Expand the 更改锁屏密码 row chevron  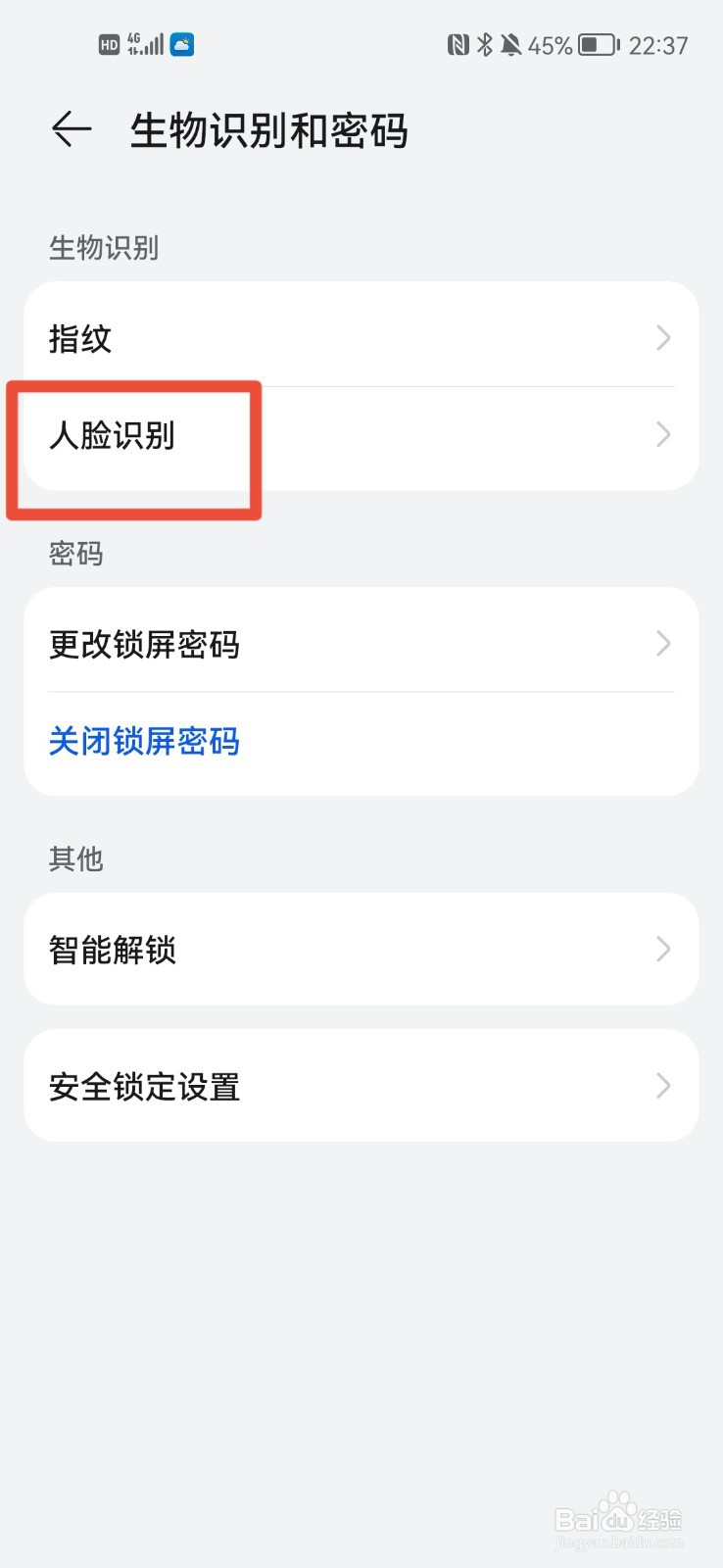click(663, 644)
